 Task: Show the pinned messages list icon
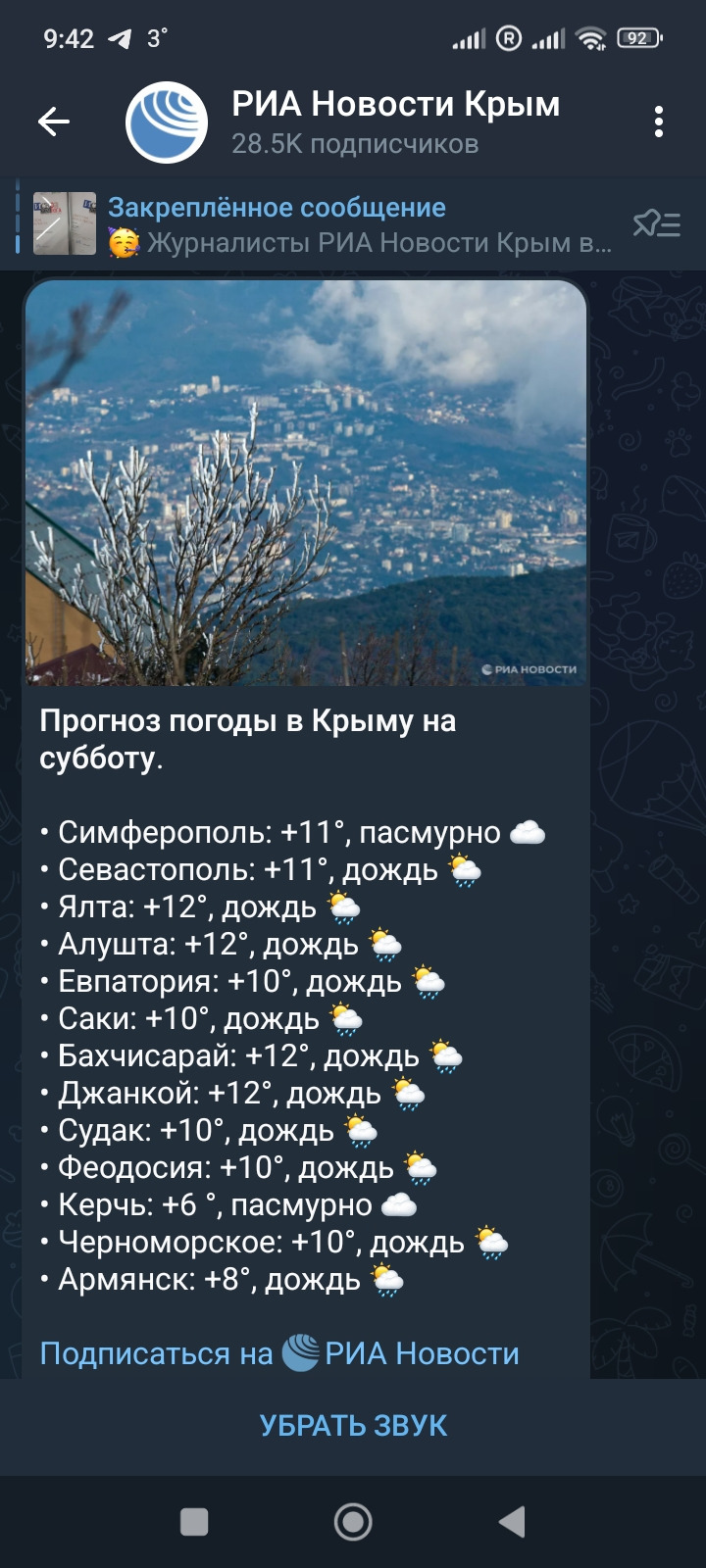pyautogui.click(x=656, y=224)
